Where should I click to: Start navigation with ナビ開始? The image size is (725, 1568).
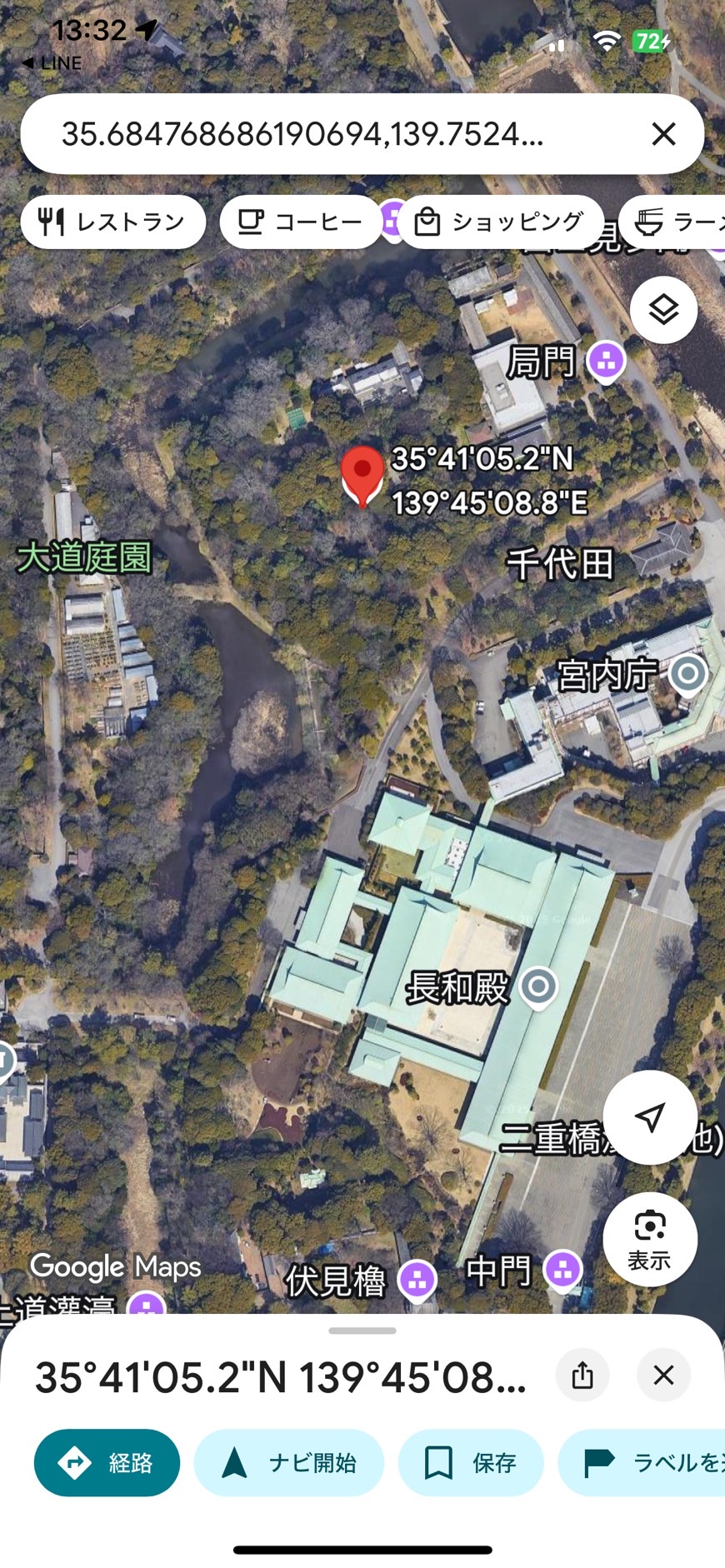(x=289, y=1462)
